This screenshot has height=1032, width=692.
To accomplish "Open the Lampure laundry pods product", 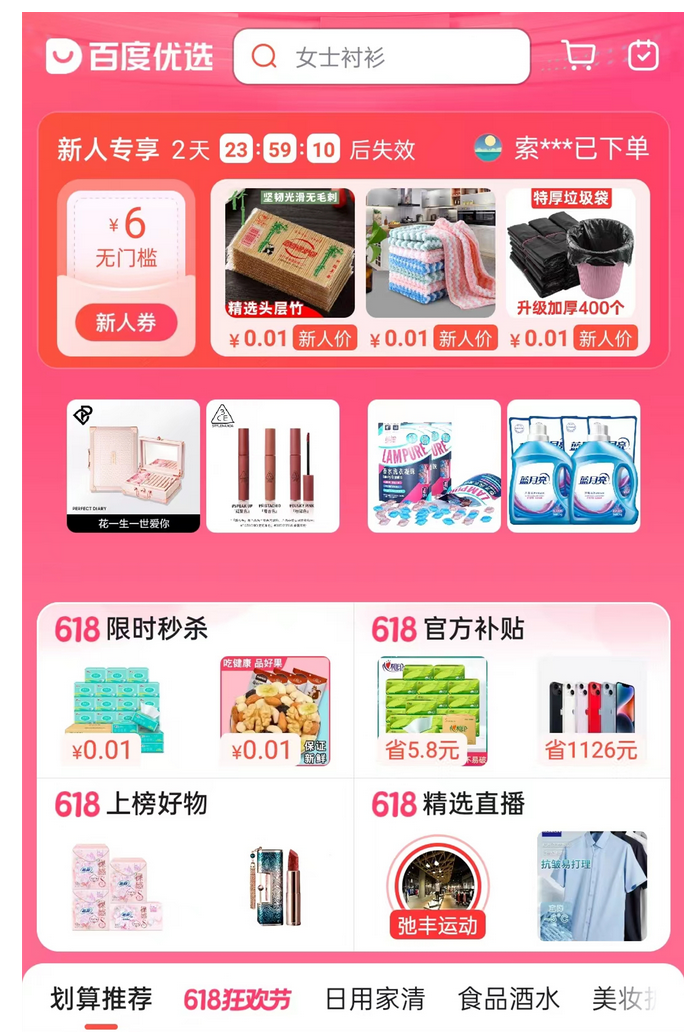I will point(434,466).
